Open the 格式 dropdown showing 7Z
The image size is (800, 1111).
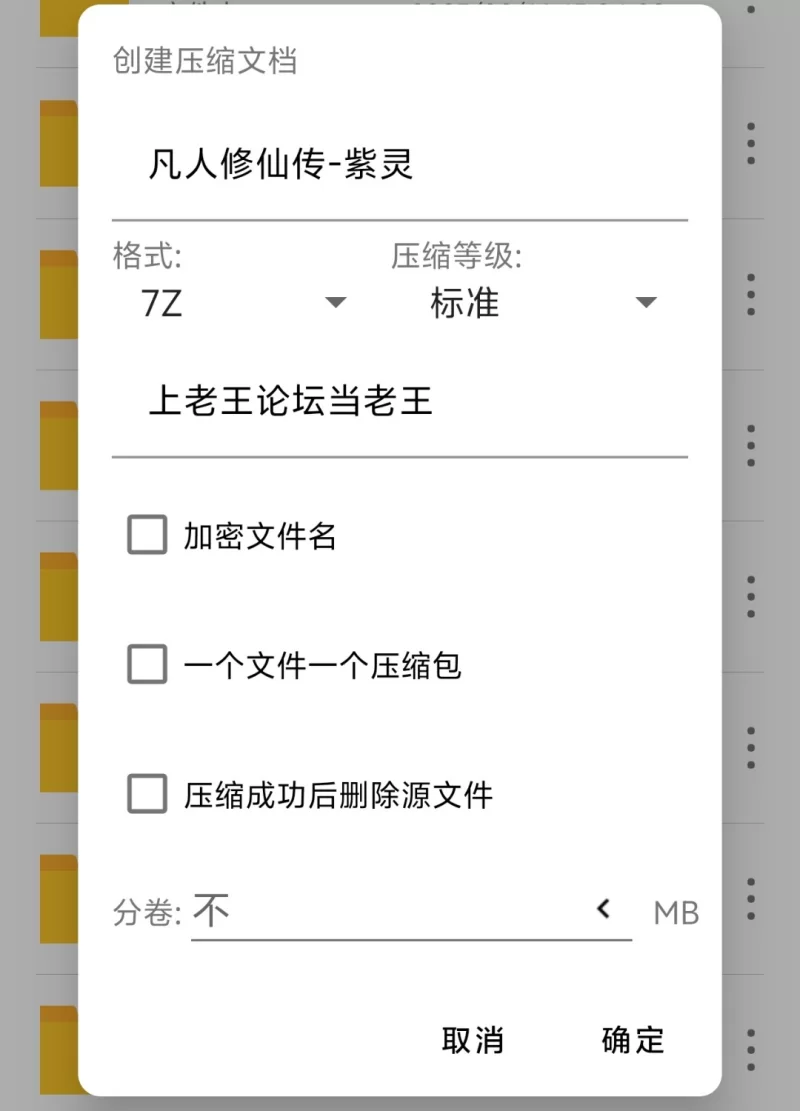(x=242, y=303)
